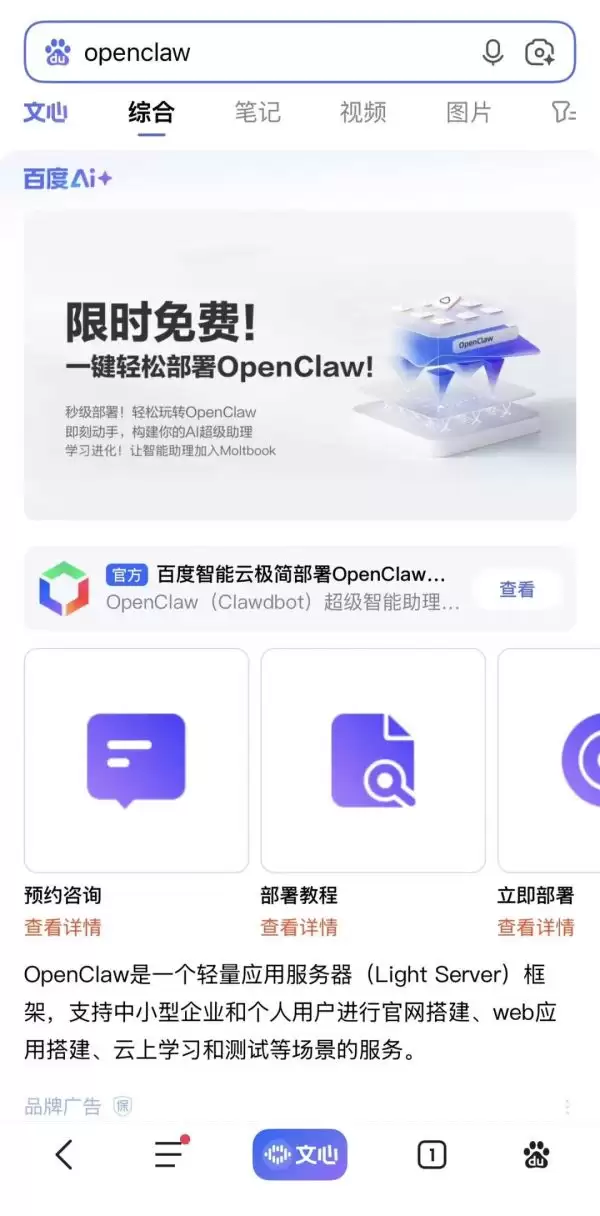Open the bottom menu icon
This screenshot has width=600, height=1216.
pos(170,1156)
